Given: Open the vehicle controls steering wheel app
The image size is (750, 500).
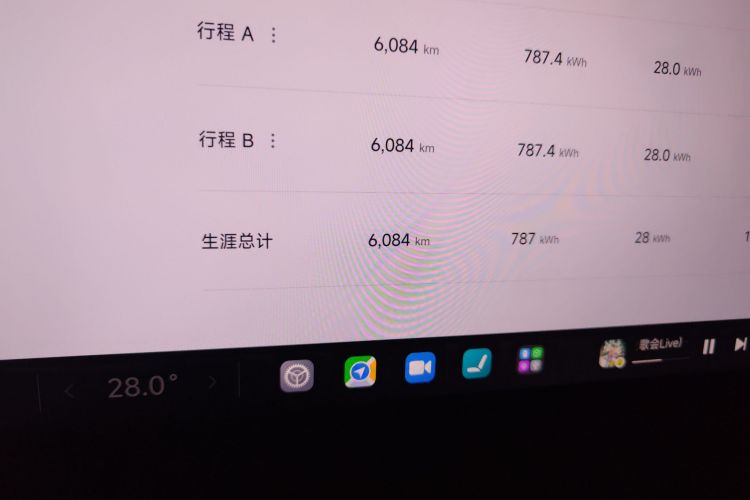Looking at the screenshot, I should (x=297, y=376).
